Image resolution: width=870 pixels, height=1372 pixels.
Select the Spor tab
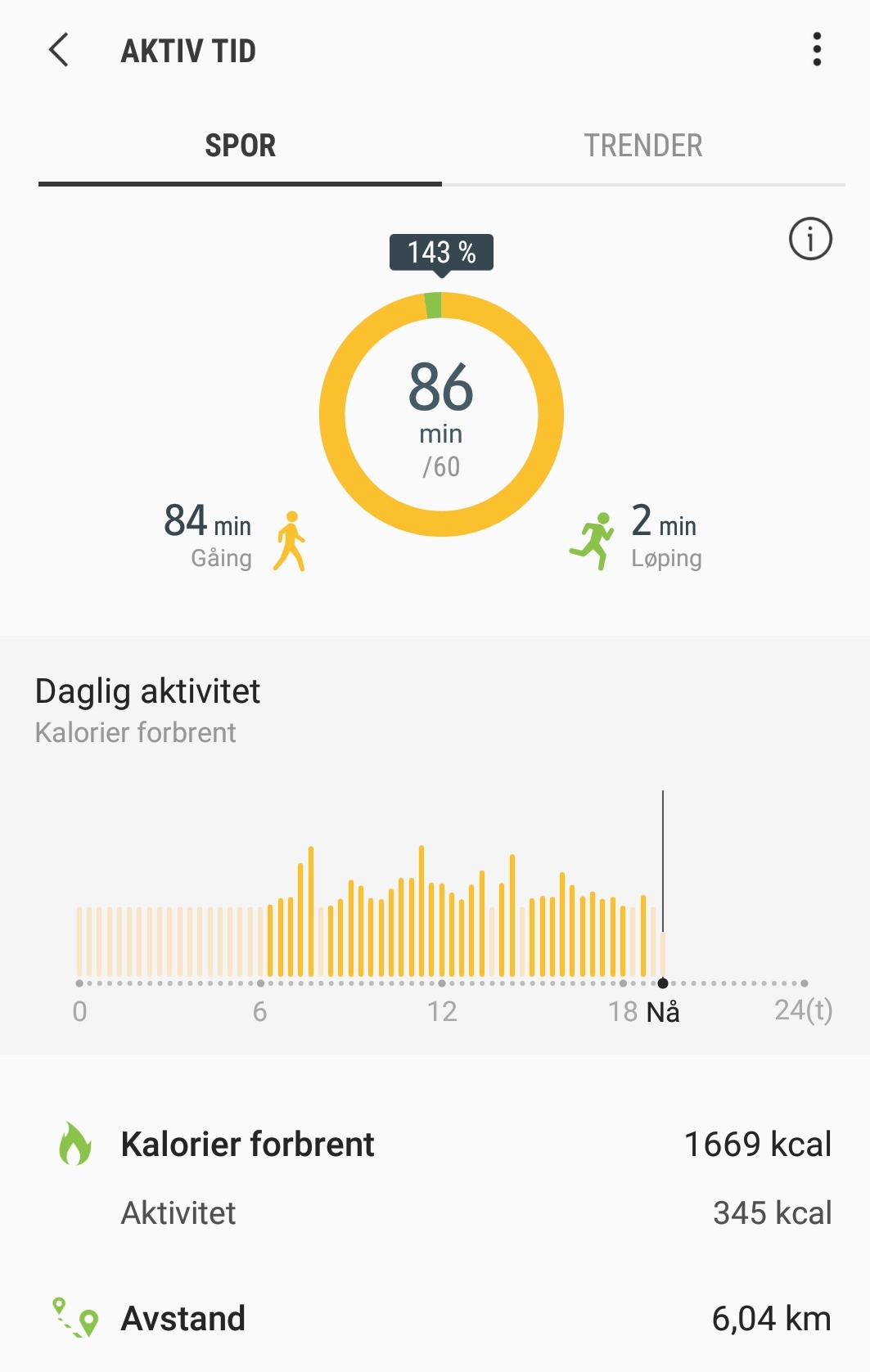(x=240, y=146)
